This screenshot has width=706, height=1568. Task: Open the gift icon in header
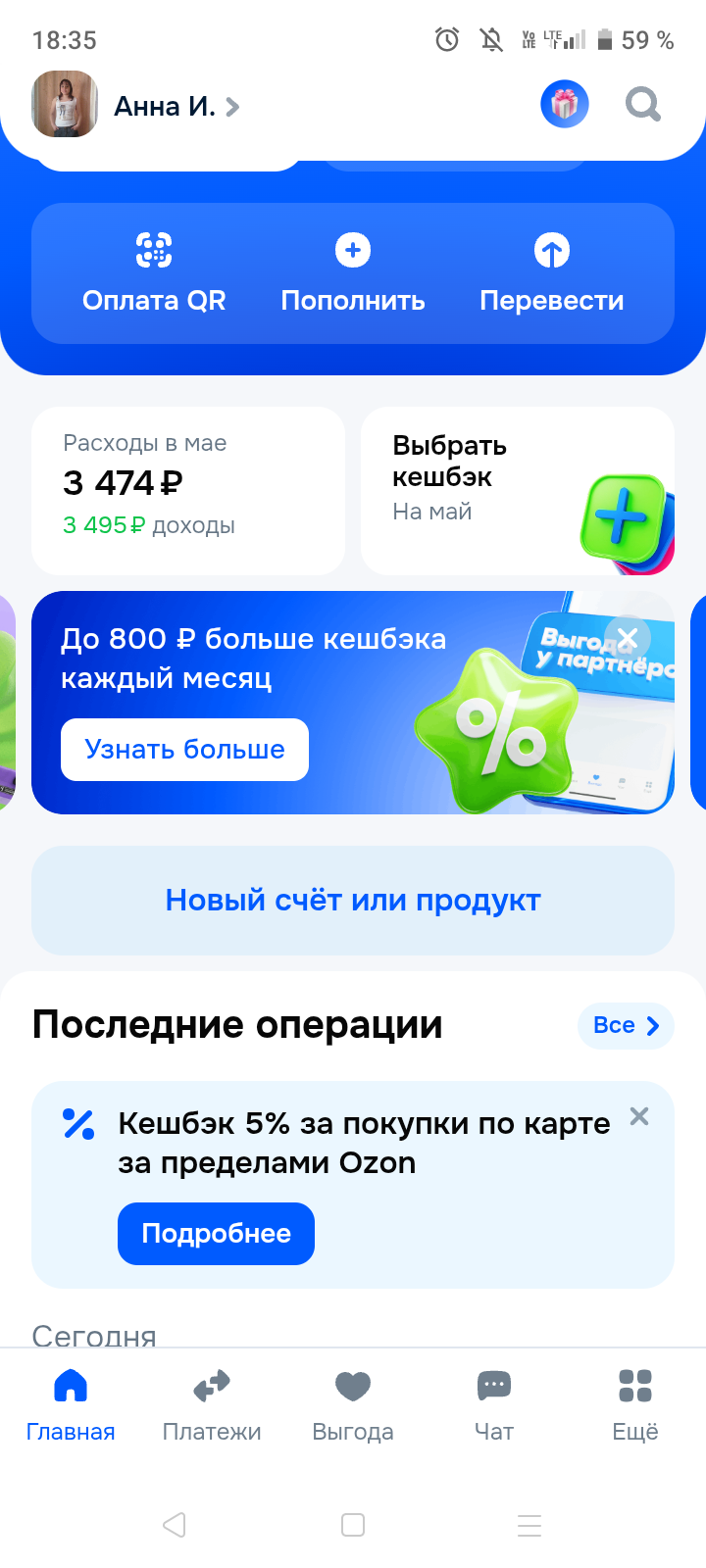click(565, 104)
